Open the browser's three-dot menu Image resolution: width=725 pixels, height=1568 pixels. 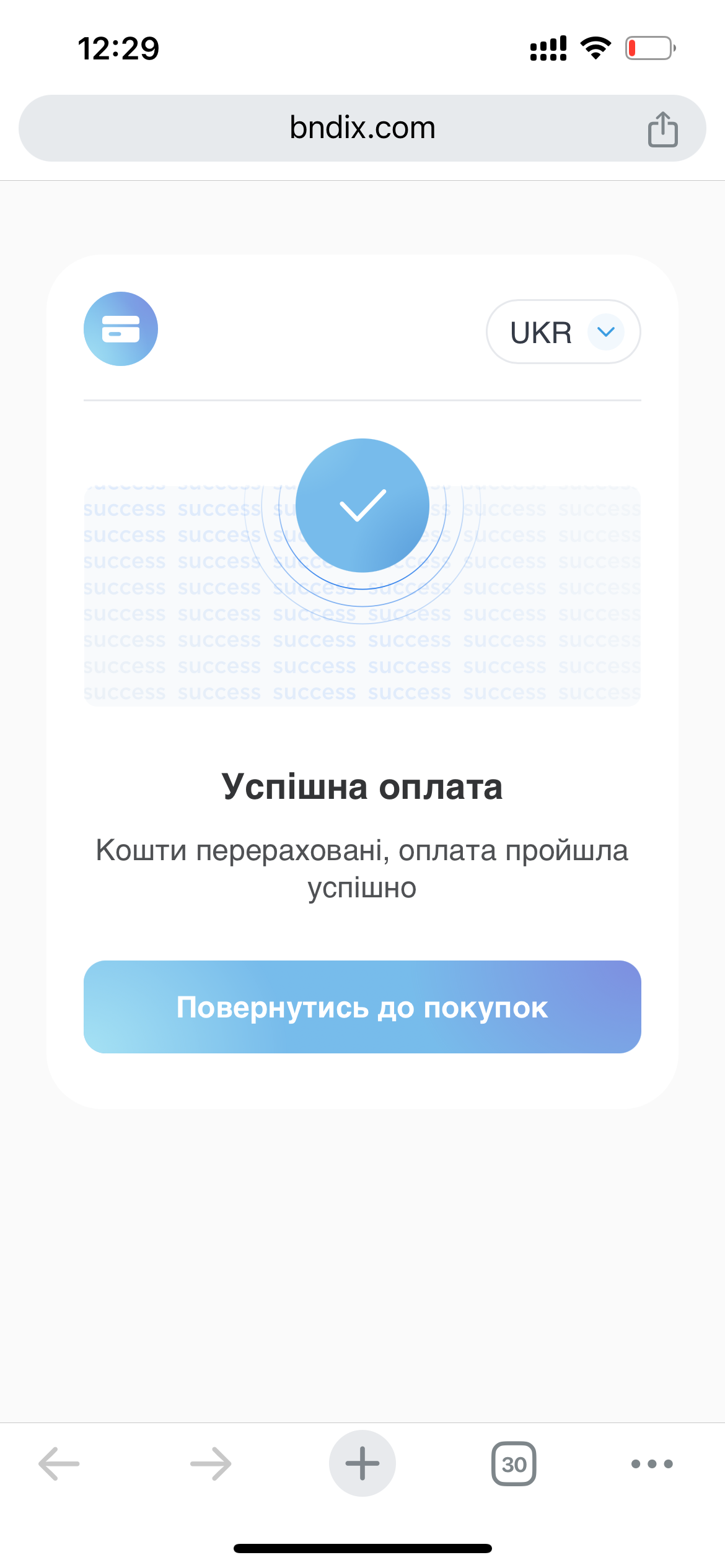(x=652, y=1464)
